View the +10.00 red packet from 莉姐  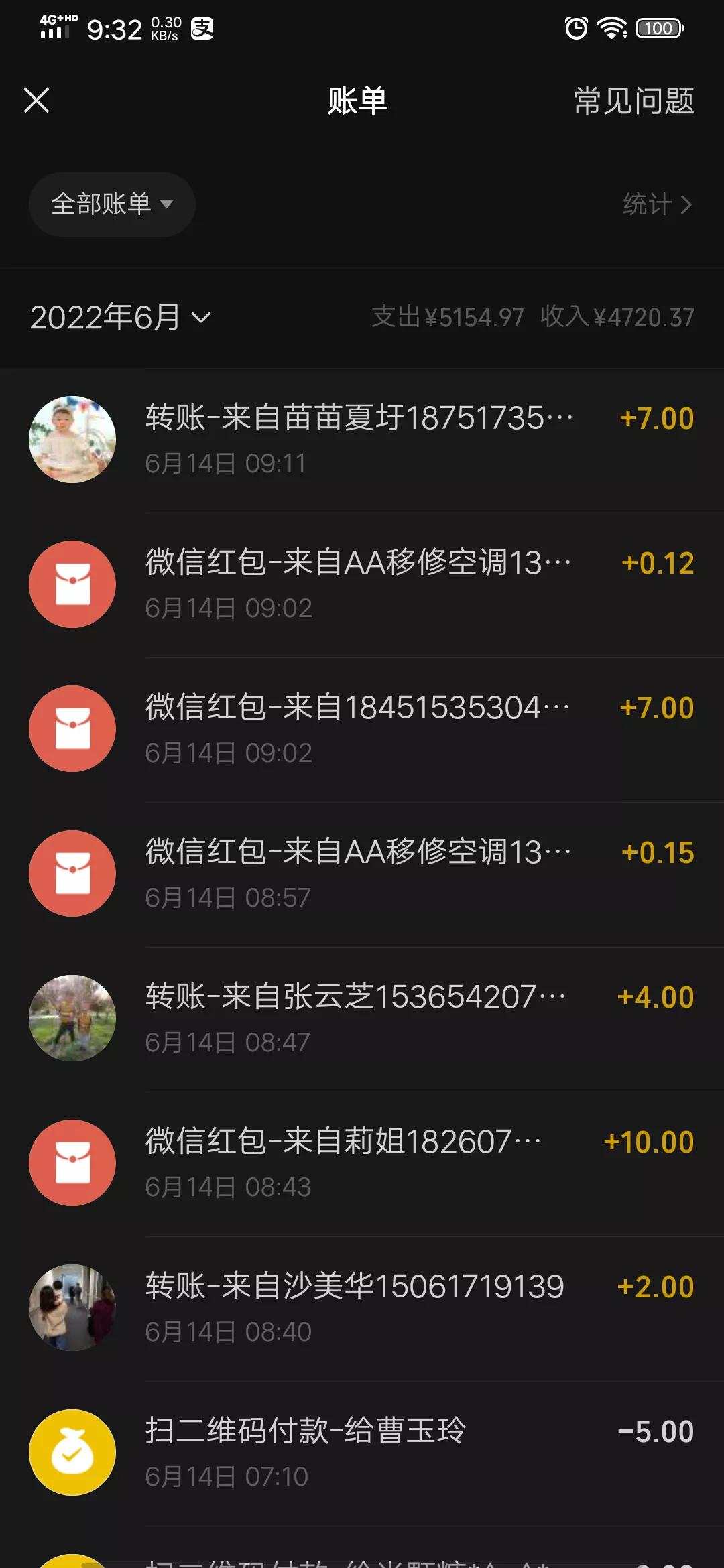(x=362, y=1163)
